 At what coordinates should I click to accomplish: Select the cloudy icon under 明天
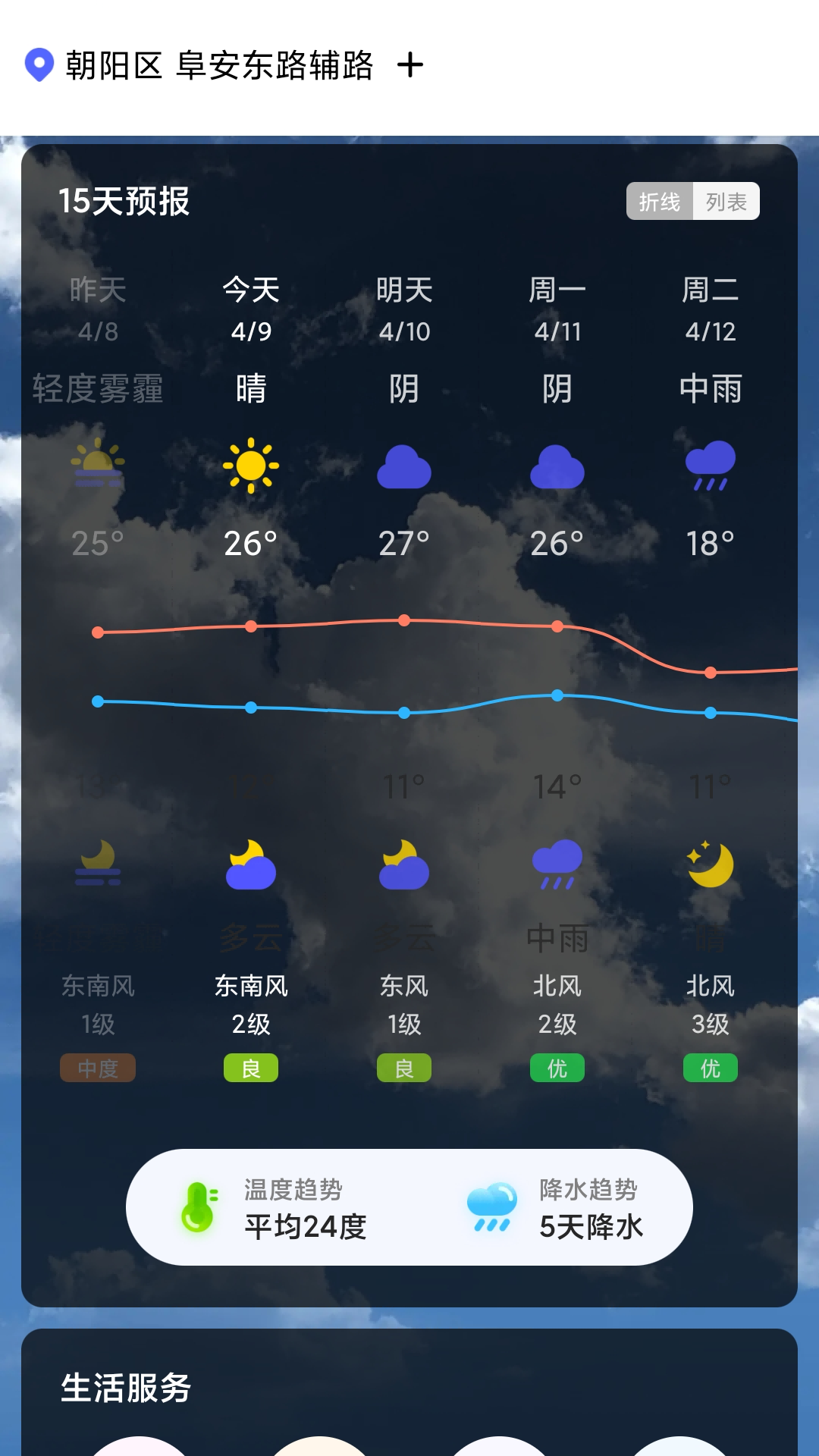403,469
